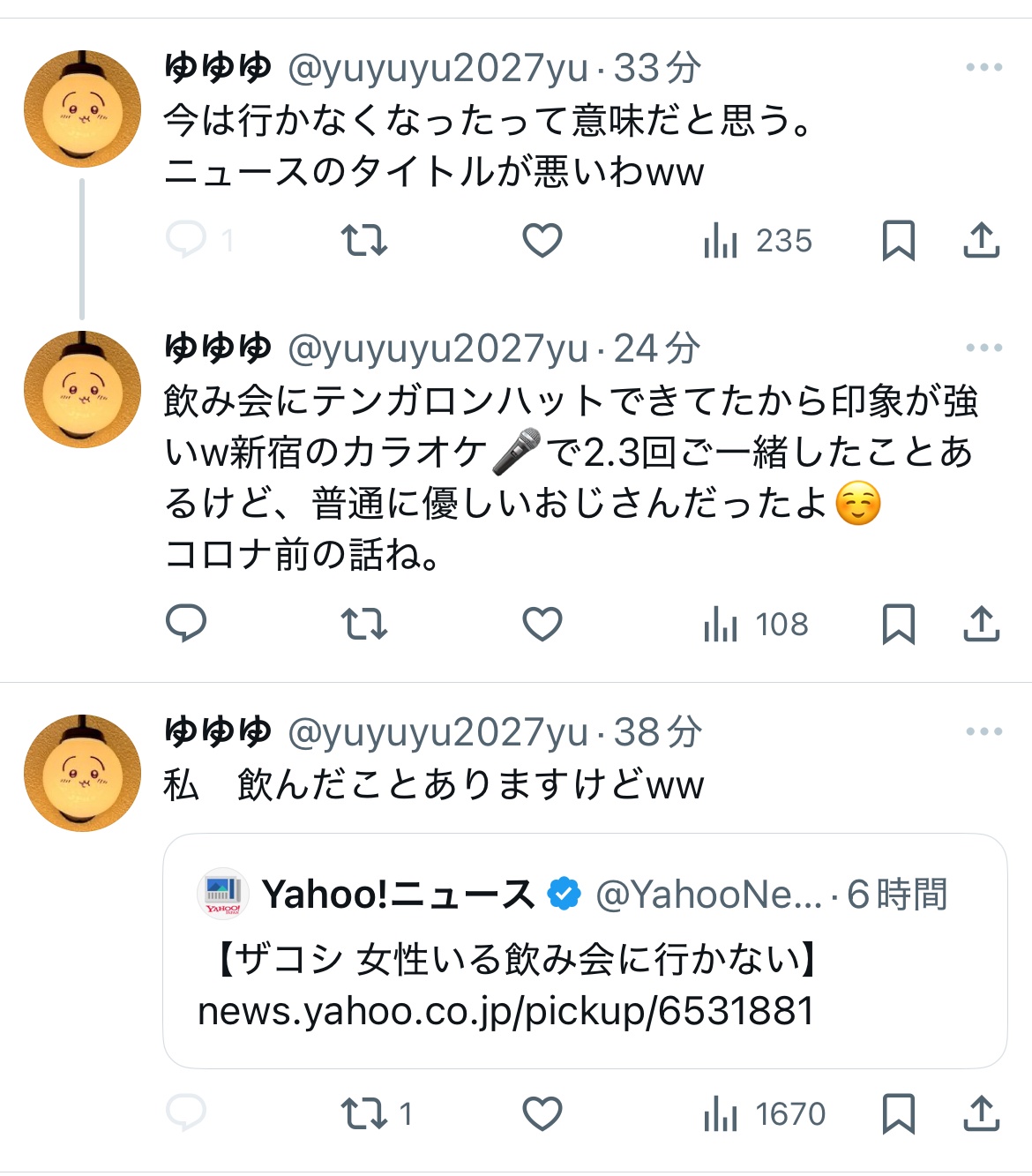Open overflow menu on the 24分 post
This screenshot has height=1176, width=1032.
[x=983, y=348]
